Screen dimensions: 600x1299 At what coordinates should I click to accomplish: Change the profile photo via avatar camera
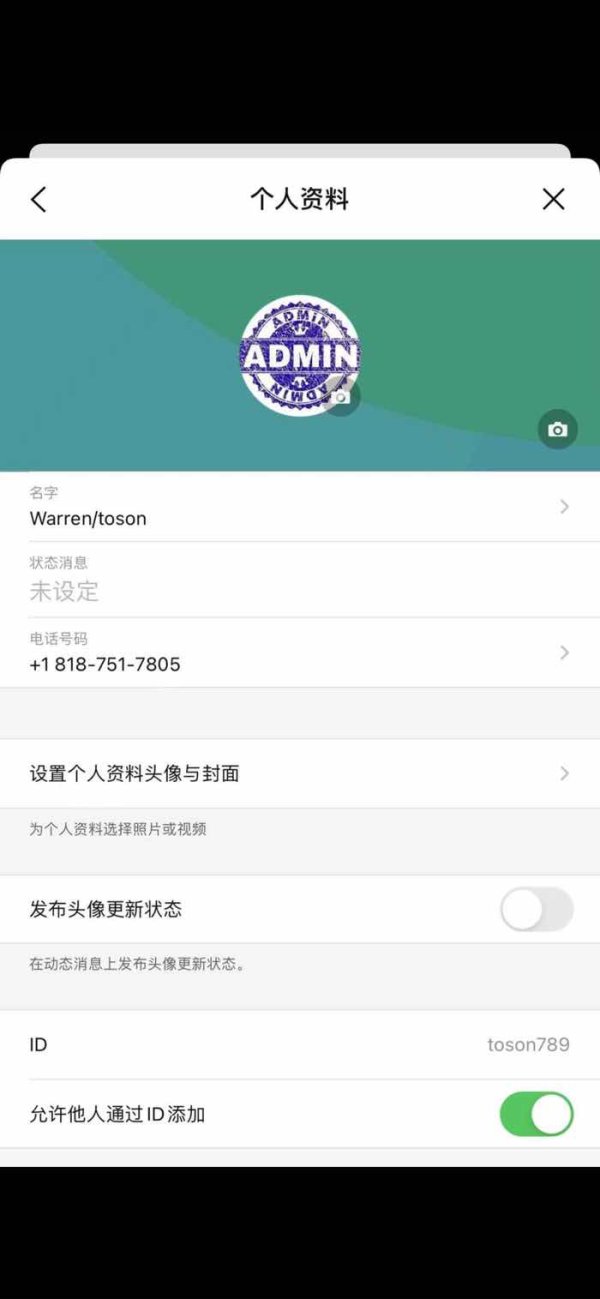point(342,397)
